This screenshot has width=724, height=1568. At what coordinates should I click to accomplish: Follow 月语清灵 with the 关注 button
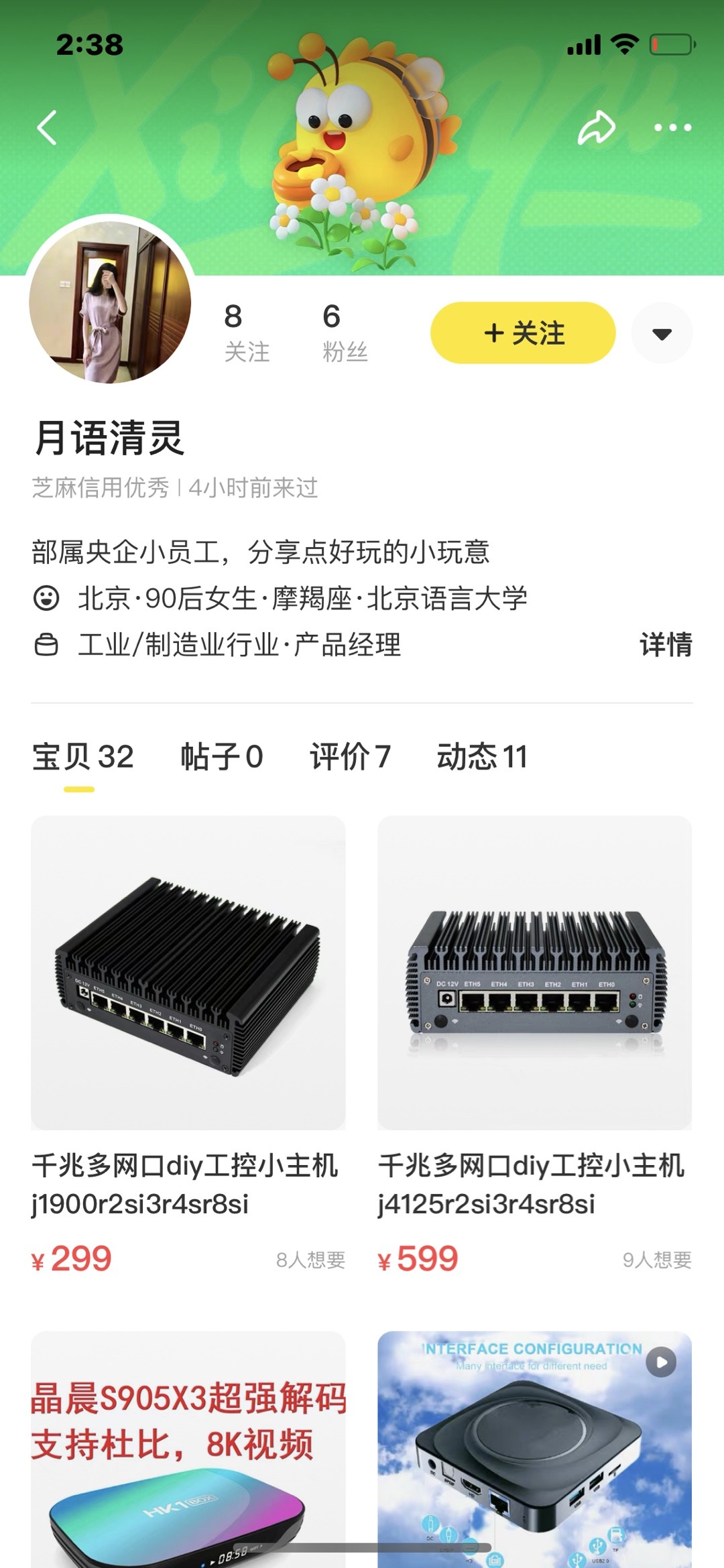point(523,333)
